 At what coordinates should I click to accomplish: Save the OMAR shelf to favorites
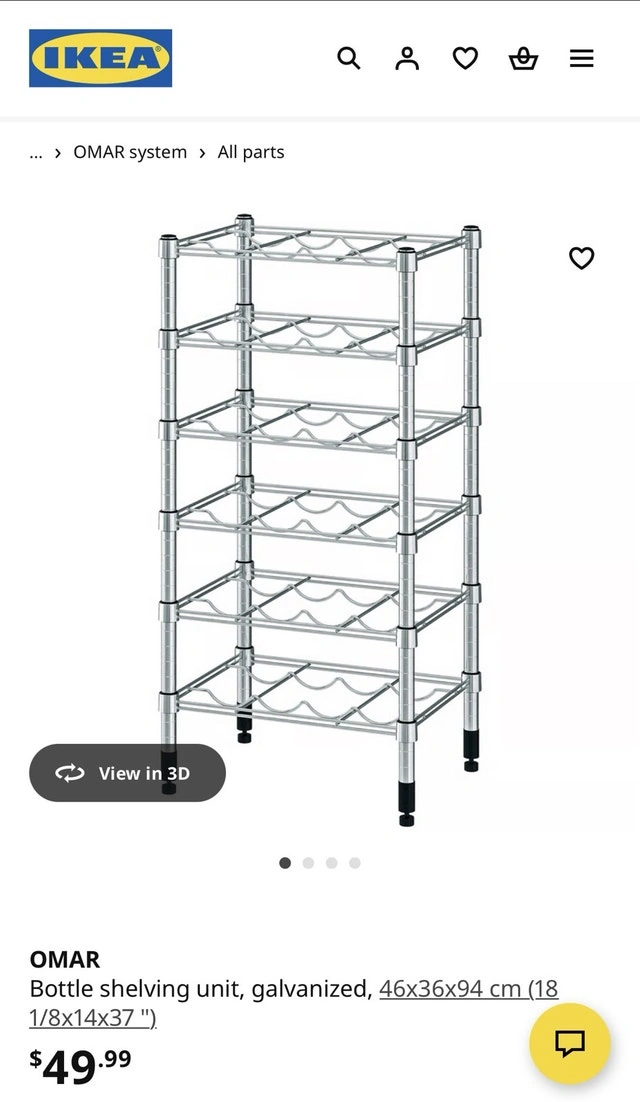pyautogui.click(x=581, y=258)
